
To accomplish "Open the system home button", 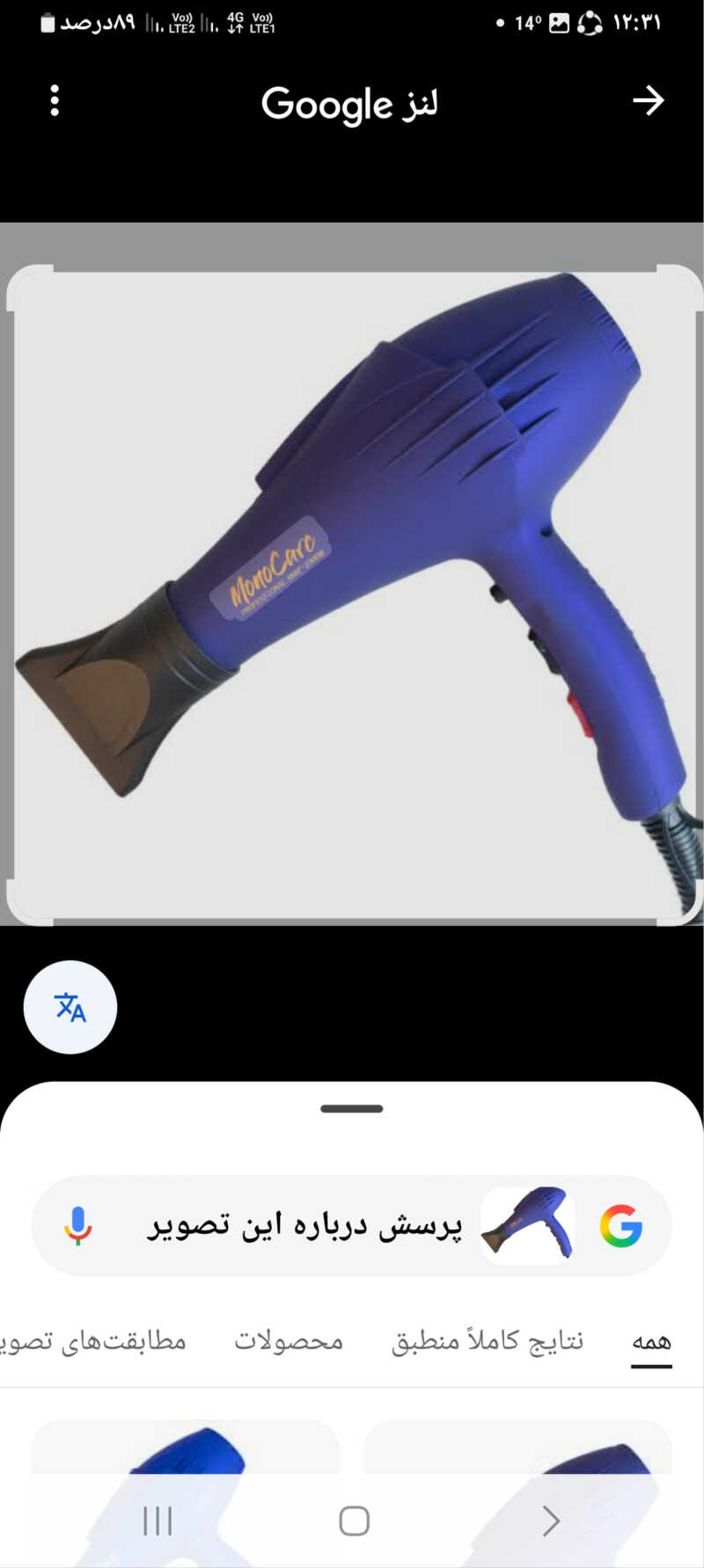I will click(x=354, y=1521).
